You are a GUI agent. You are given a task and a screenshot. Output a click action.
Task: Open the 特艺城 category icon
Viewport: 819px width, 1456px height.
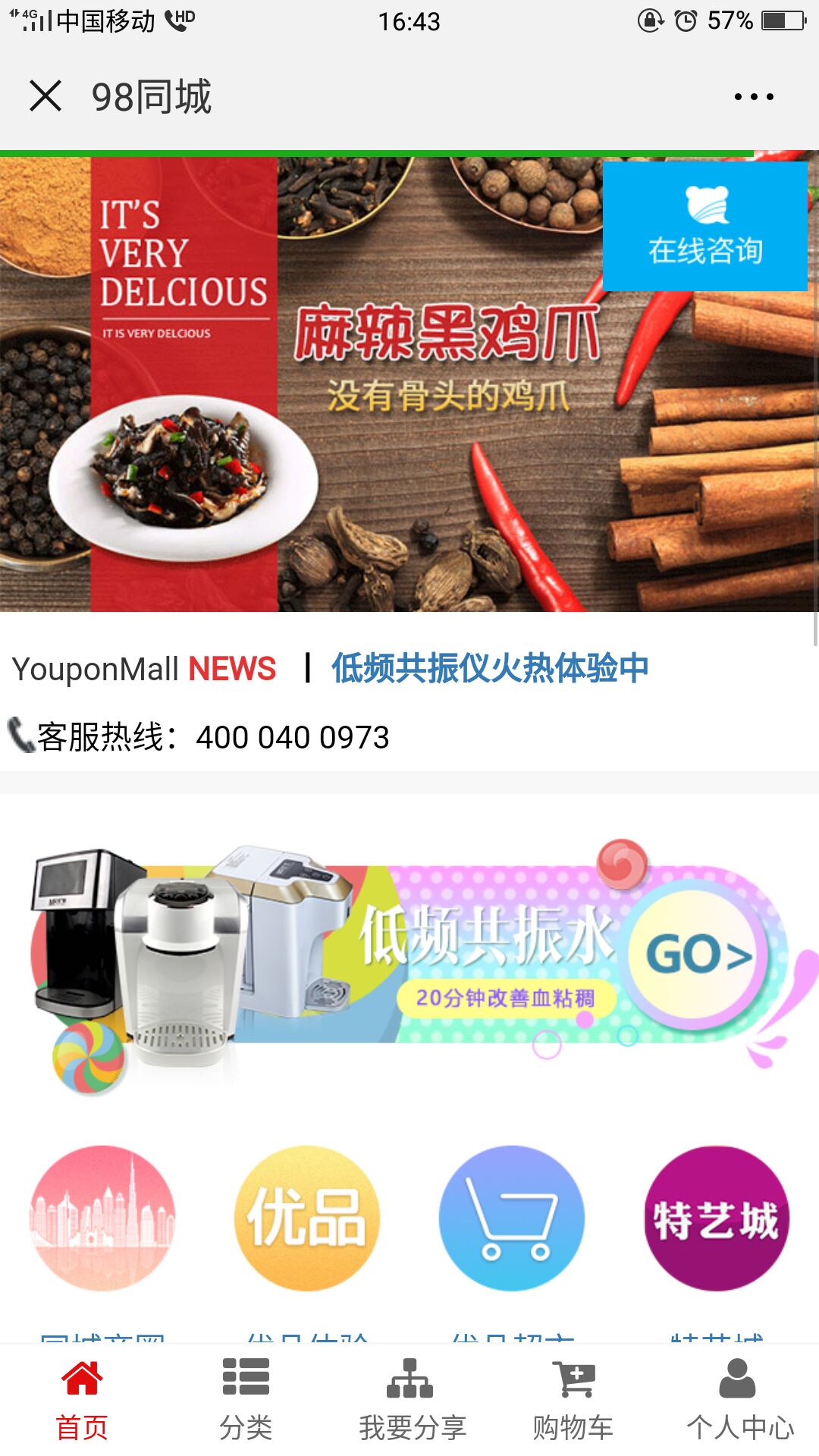(x=716, y=1218)
